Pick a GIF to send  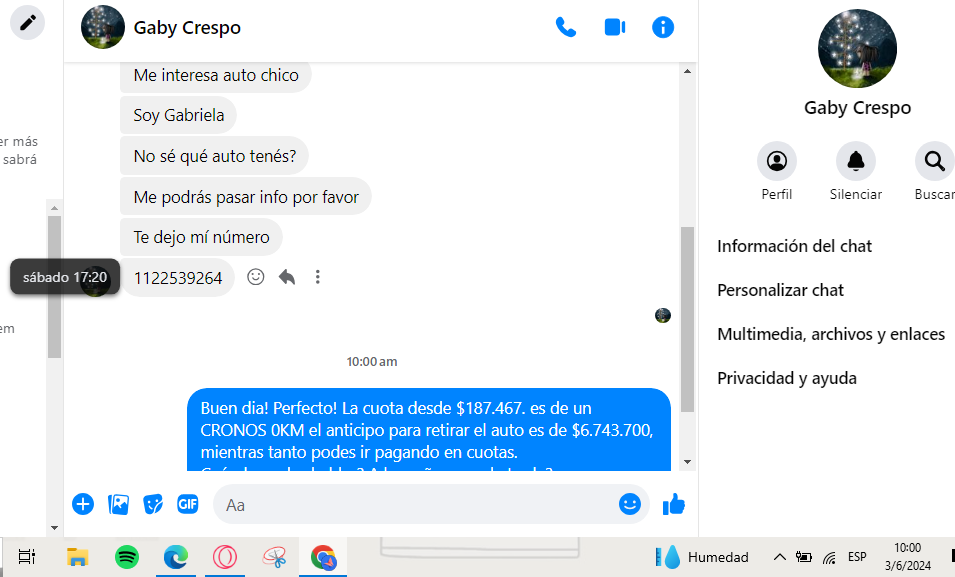click(x=188, y=504)
